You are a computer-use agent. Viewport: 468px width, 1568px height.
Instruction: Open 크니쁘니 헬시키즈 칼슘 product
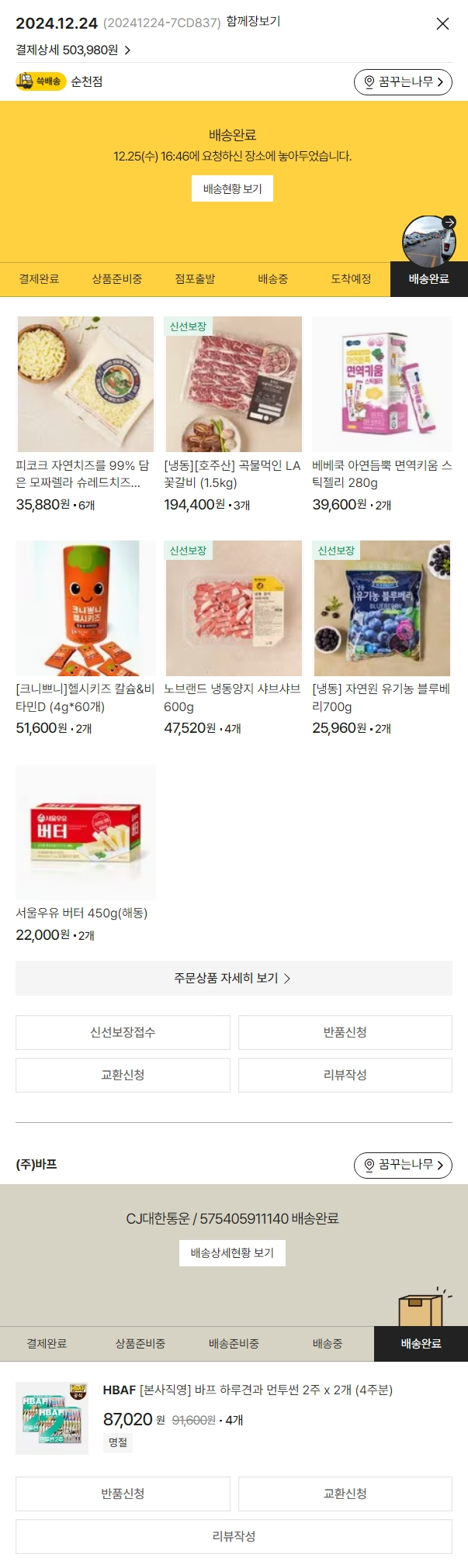(85, 608)
